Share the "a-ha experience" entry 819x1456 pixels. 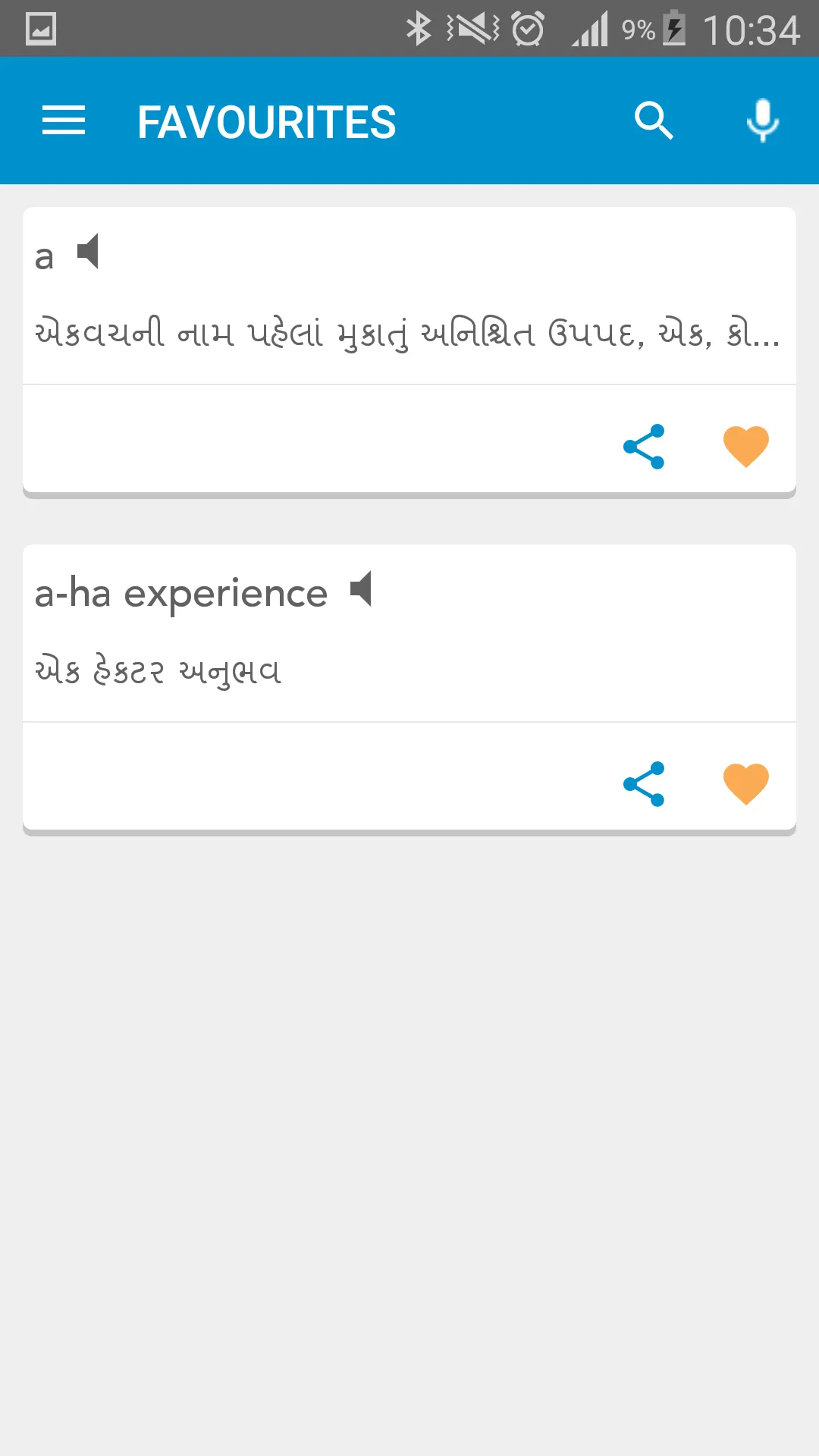(x=644, y=784)
